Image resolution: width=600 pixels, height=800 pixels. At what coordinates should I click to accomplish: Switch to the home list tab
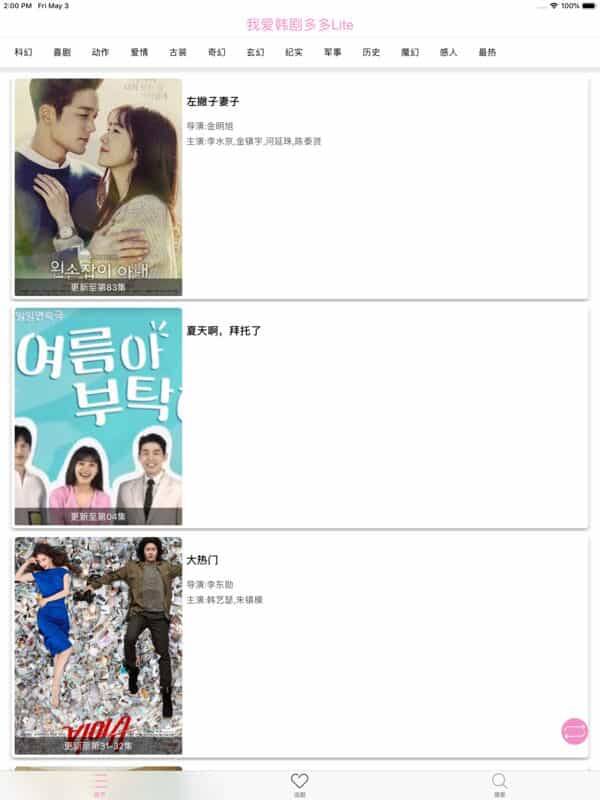pyautogui.click(x=100, y=783)
